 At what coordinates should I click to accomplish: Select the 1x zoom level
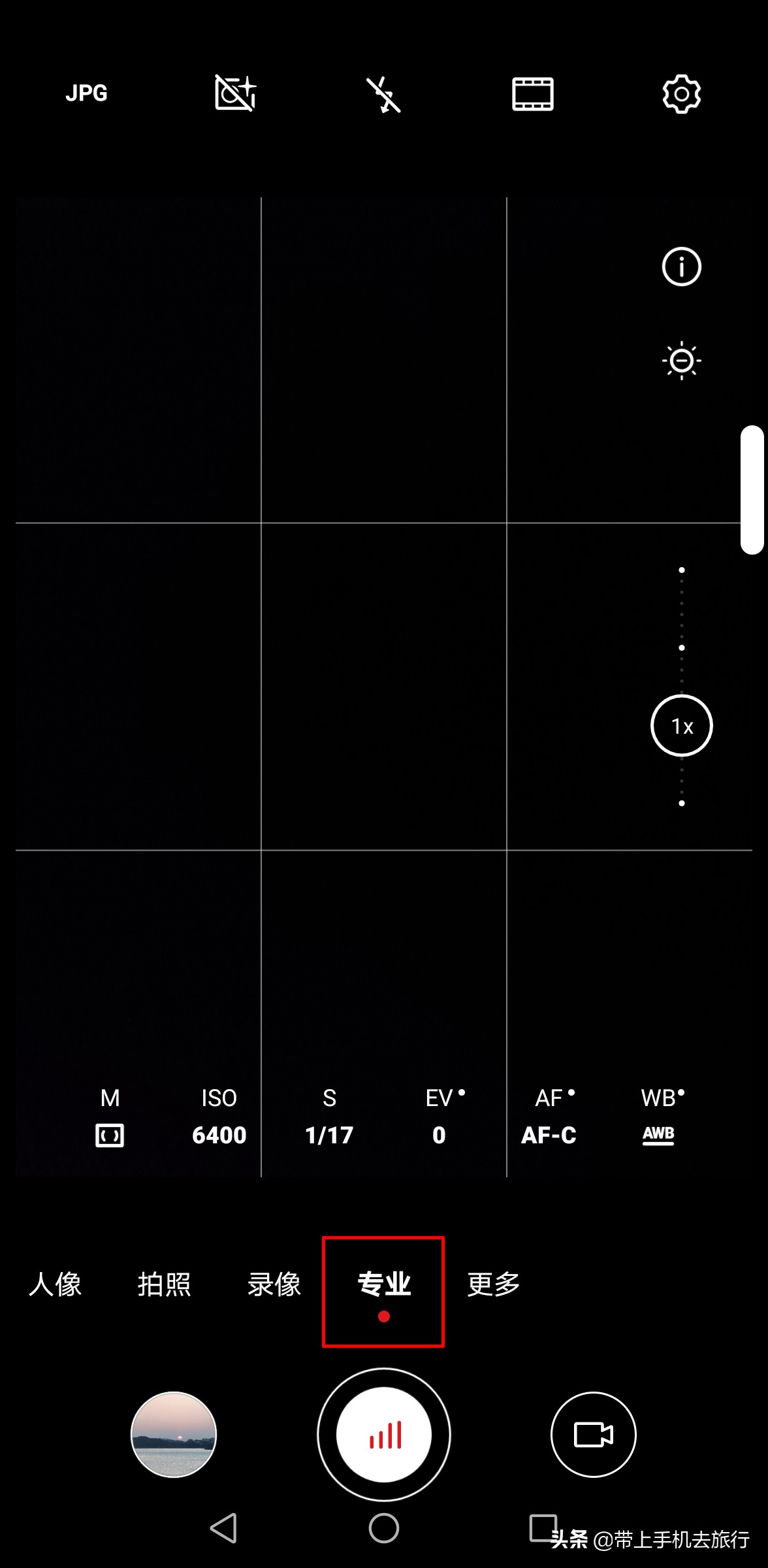(681, 725)
